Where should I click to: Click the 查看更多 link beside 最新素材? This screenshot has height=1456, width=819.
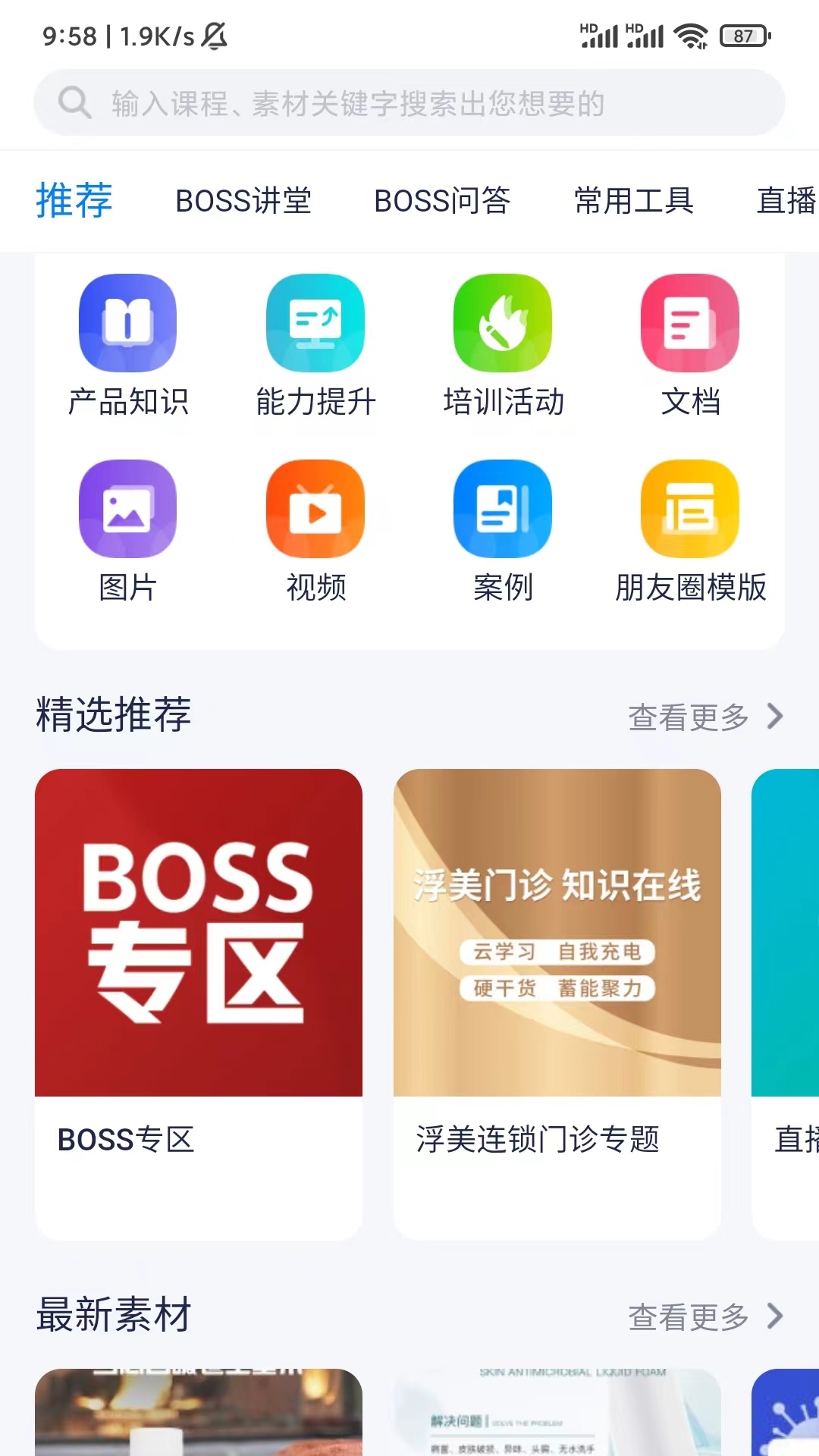[x=686, y=1314]
